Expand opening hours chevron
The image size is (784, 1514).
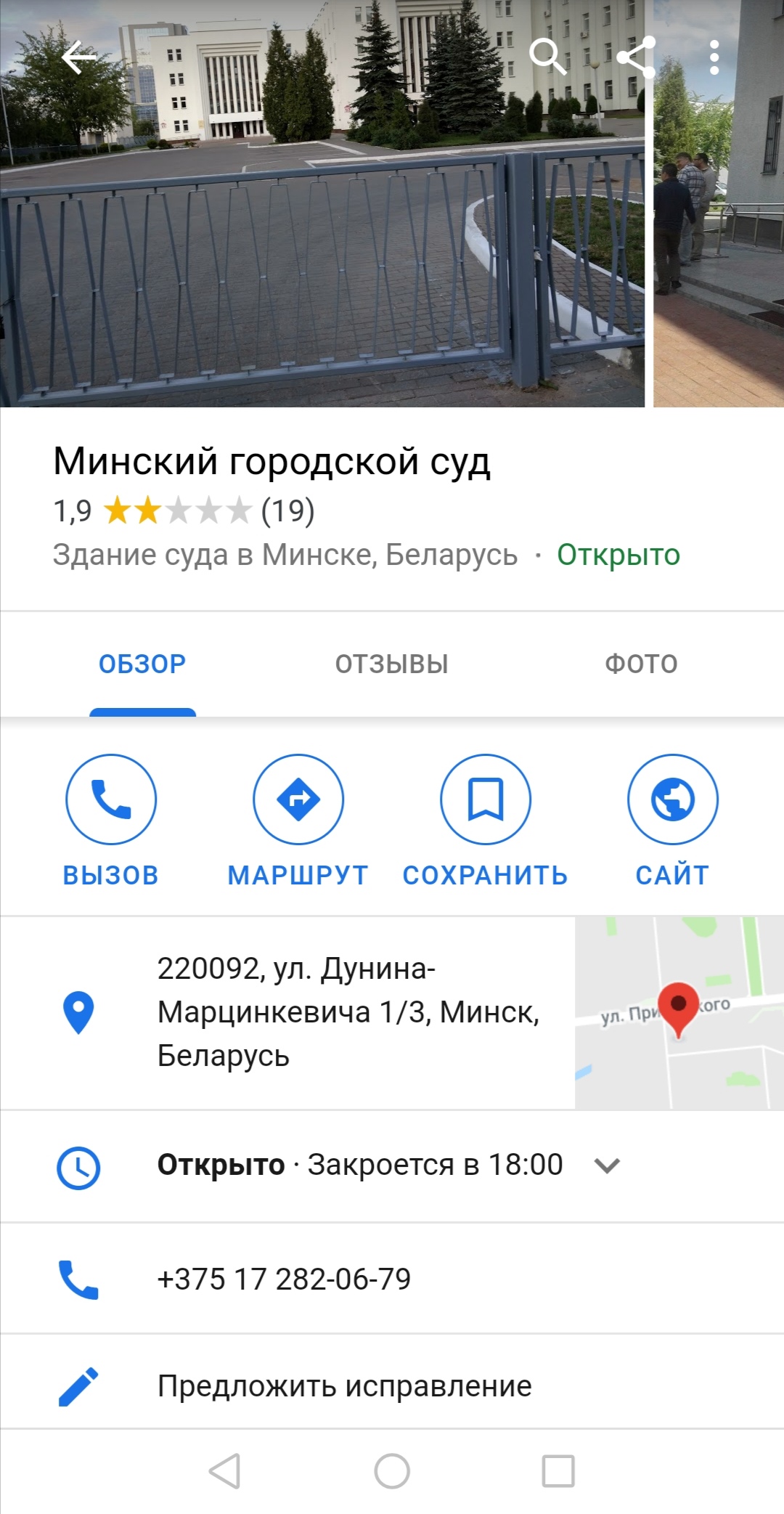[x=607, y=1165]
